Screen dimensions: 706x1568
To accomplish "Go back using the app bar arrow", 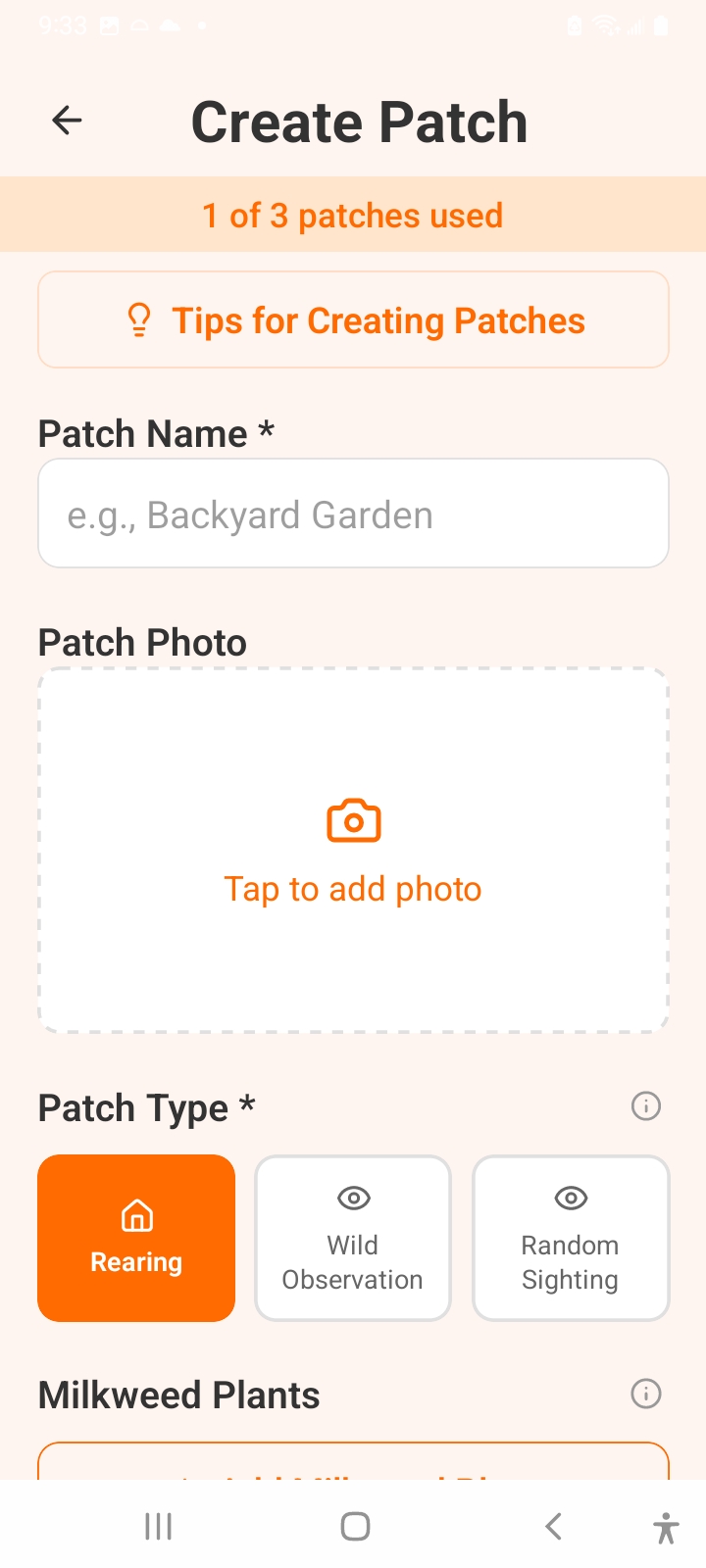I will click(x=67, y=121).
